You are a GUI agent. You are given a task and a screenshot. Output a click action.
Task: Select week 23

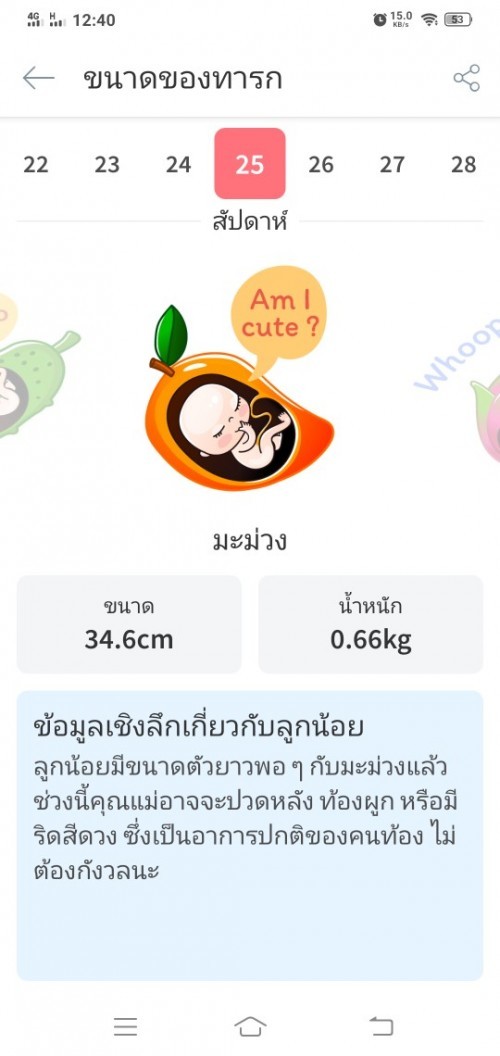[107, 164]
